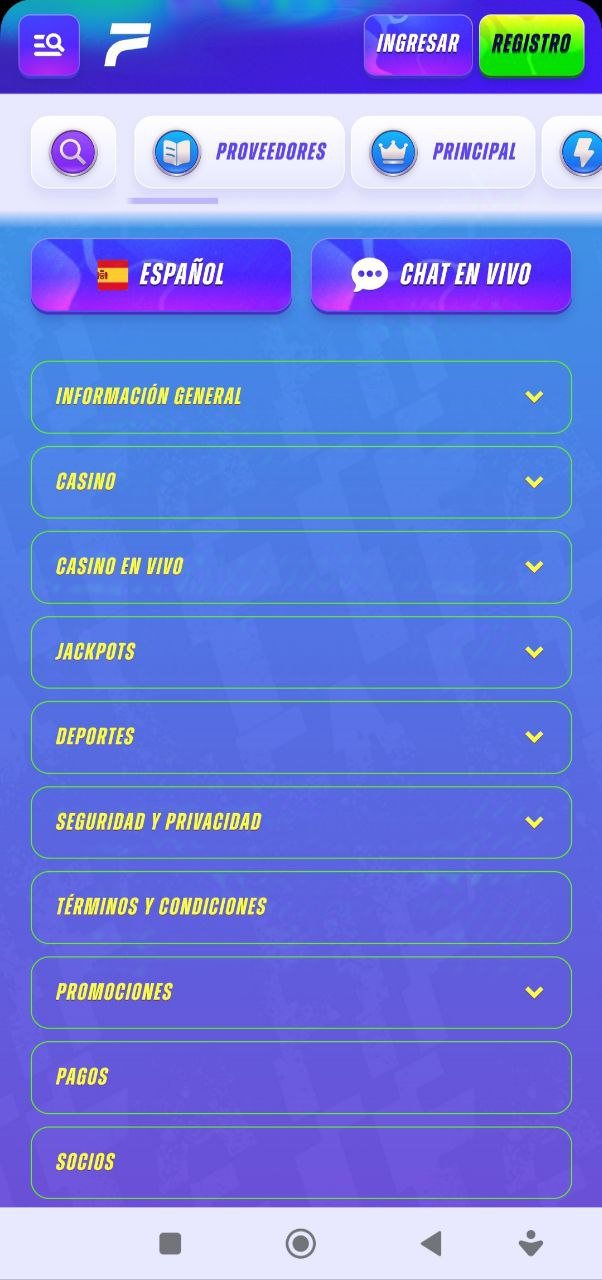The width and height of the screenshot is (602, 1280).
Task: Open the Socios row
Action: click(301, 1163)
